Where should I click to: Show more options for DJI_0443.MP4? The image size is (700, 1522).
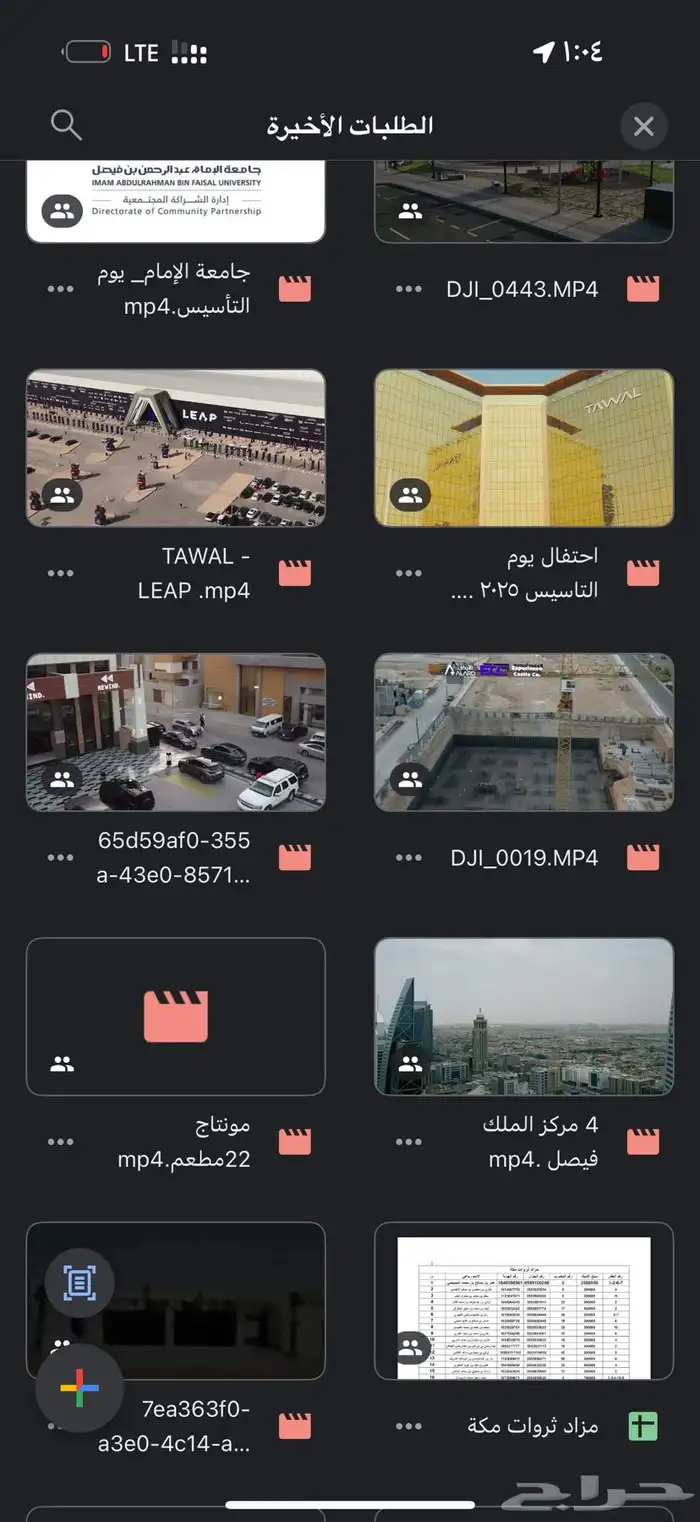tap(408, 290)
